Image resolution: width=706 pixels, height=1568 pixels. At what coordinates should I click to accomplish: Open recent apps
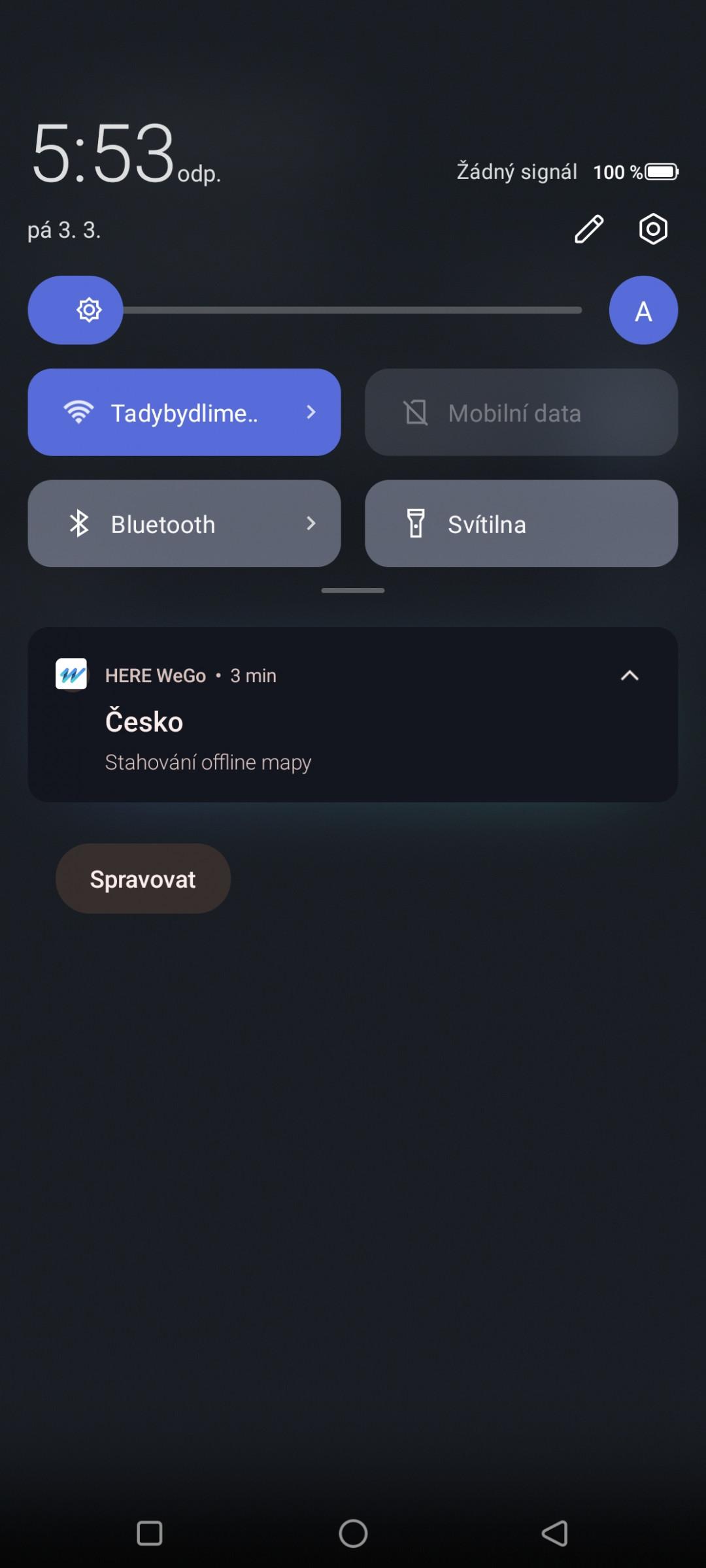click(150, 1533)
